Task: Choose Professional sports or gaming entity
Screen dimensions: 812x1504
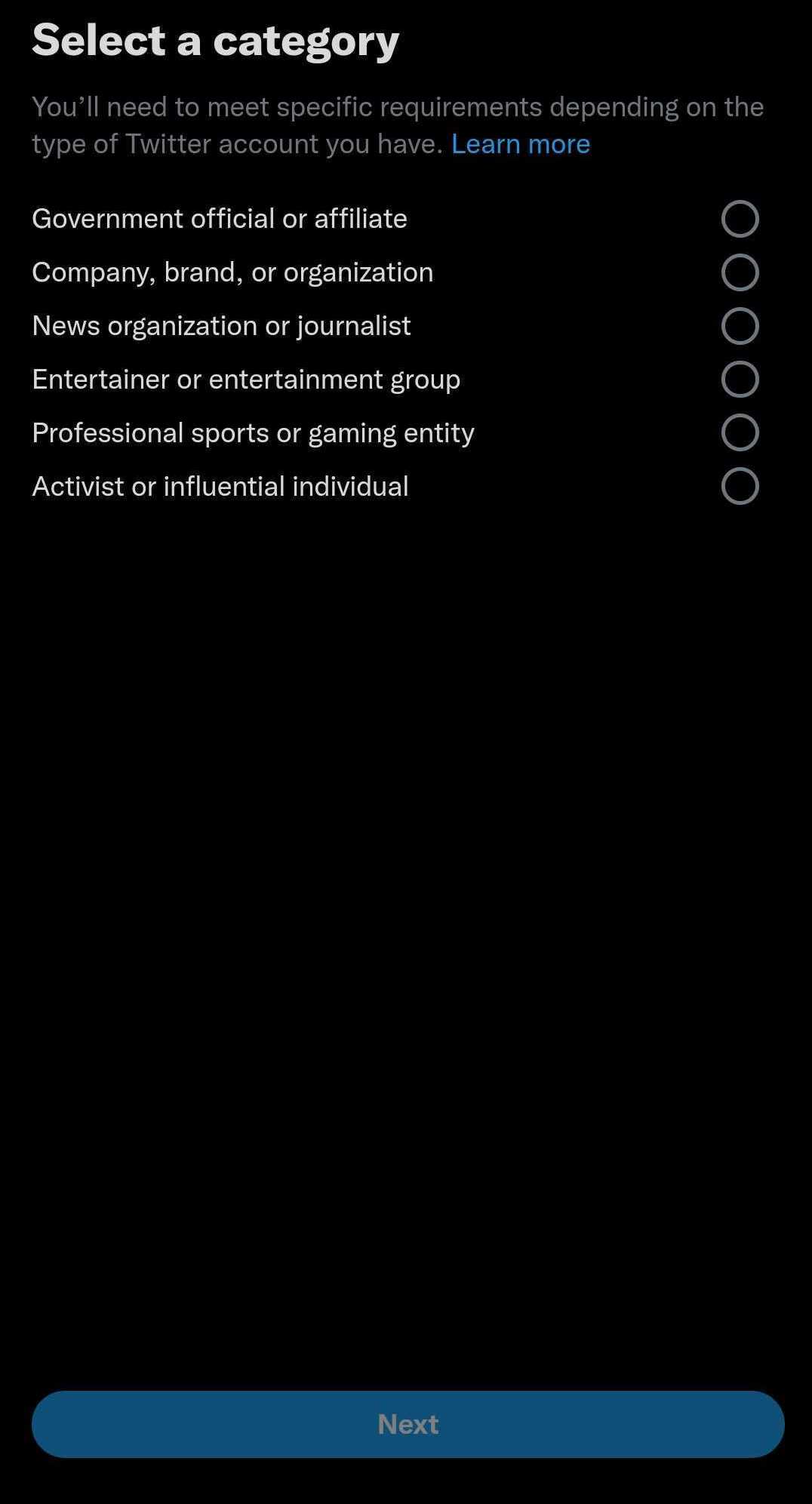Action: tap(740, 432)
